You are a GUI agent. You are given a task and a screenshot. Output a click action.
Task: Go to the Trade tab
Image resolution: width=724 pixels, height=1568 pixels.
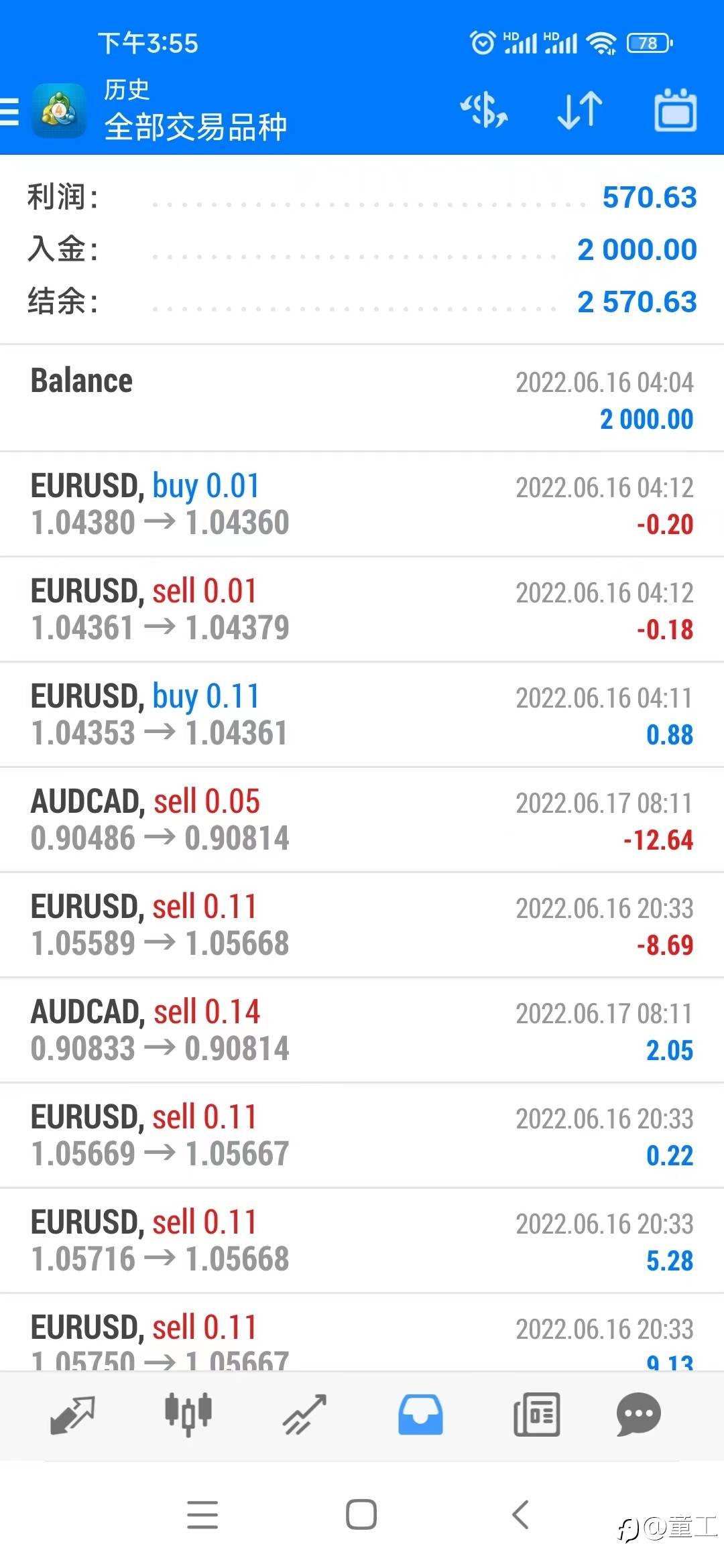pyautogui.click(x=304, y=1414)
